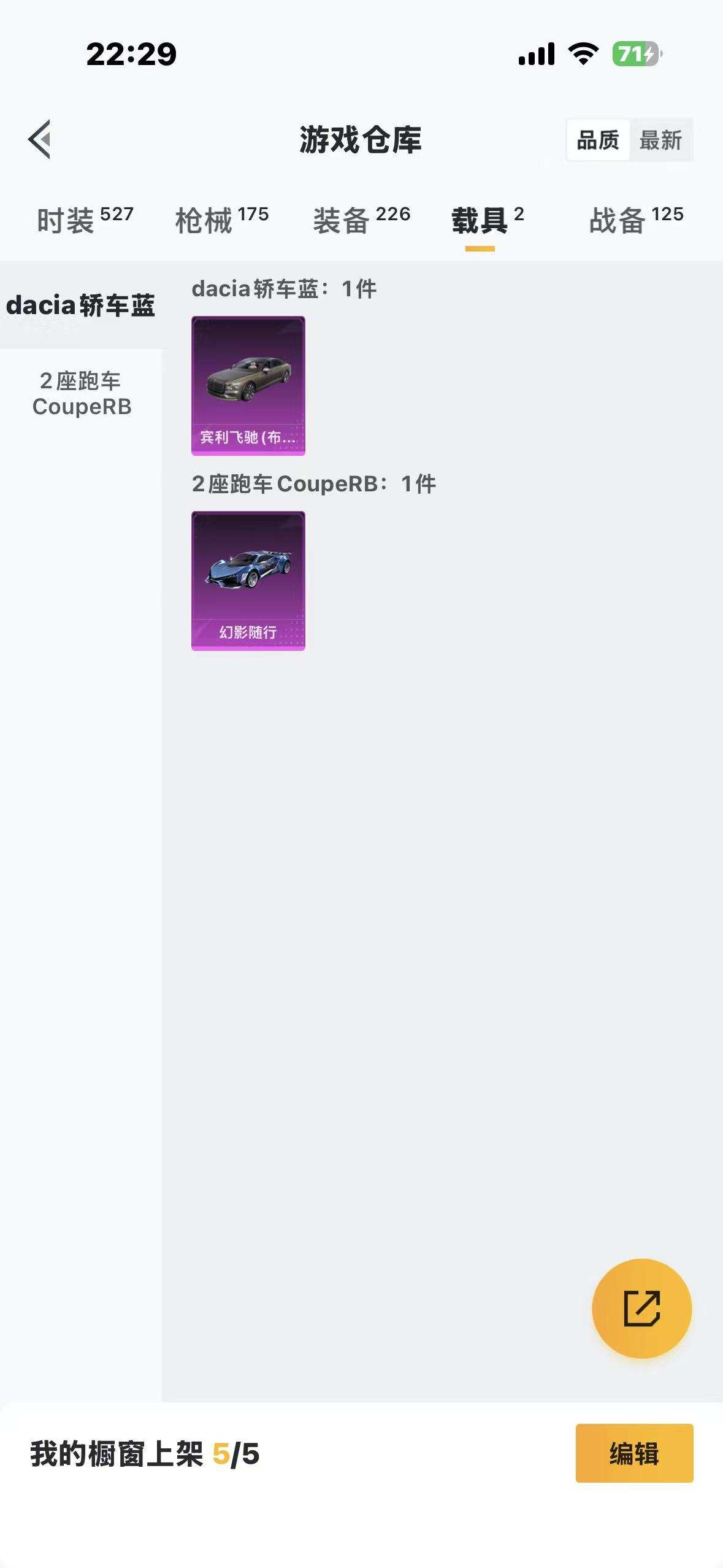The image size is (723, 1568).
Task: Select the 载具 tab
Action: 481,219
